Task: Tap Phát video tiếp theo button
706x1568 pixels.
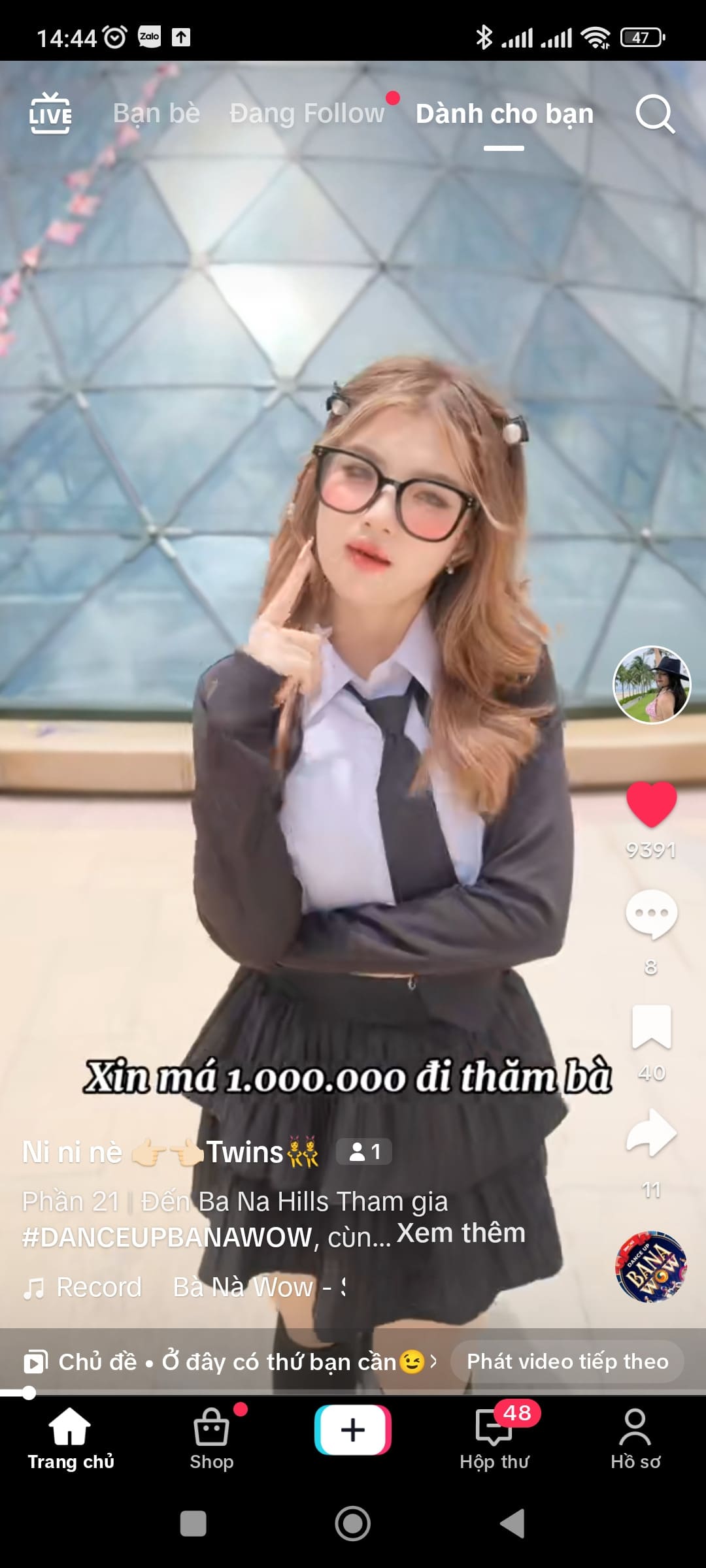Action: [567, 1362]
